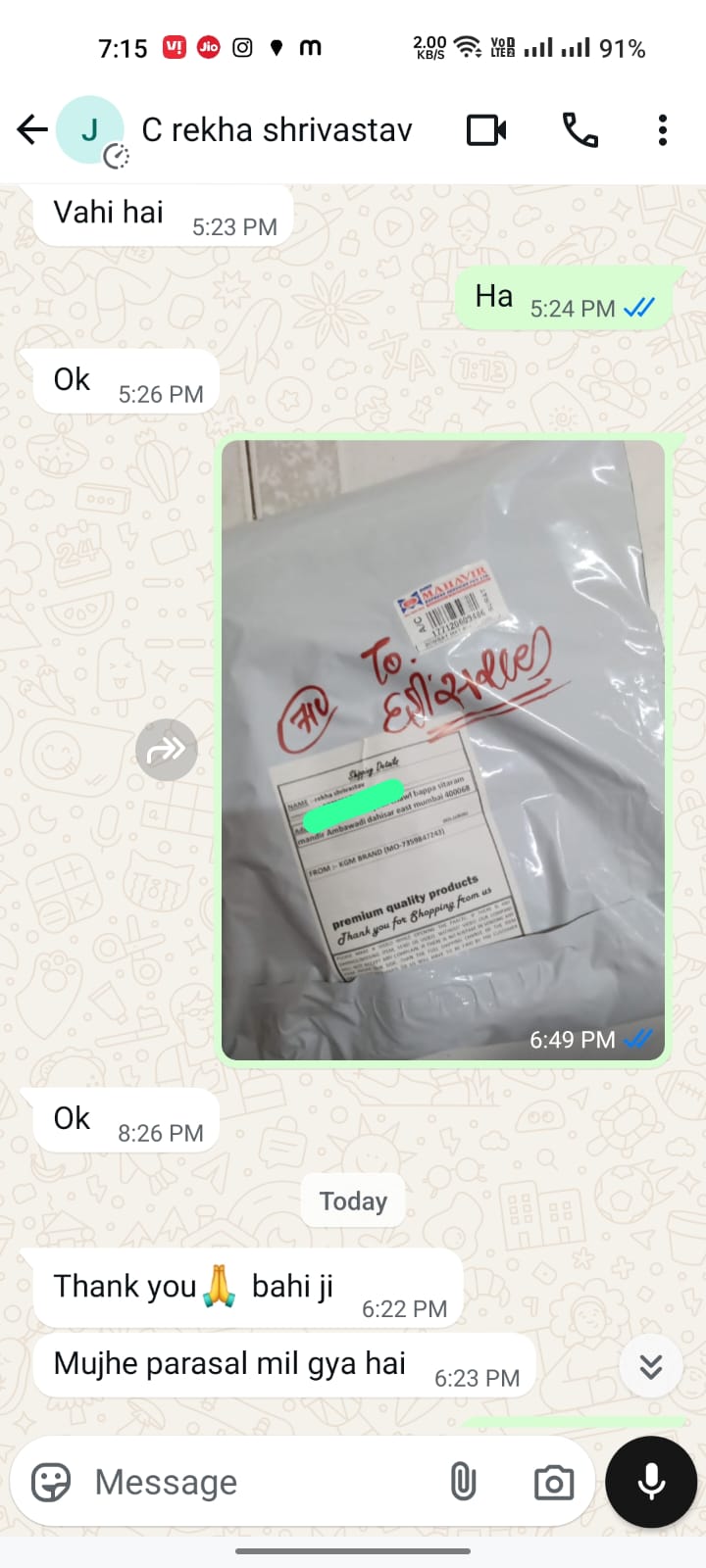The height and width of the screenshot is (1568, 706).
Task: Attach a file with the paperclip
Action: [x=464, y=1483]
